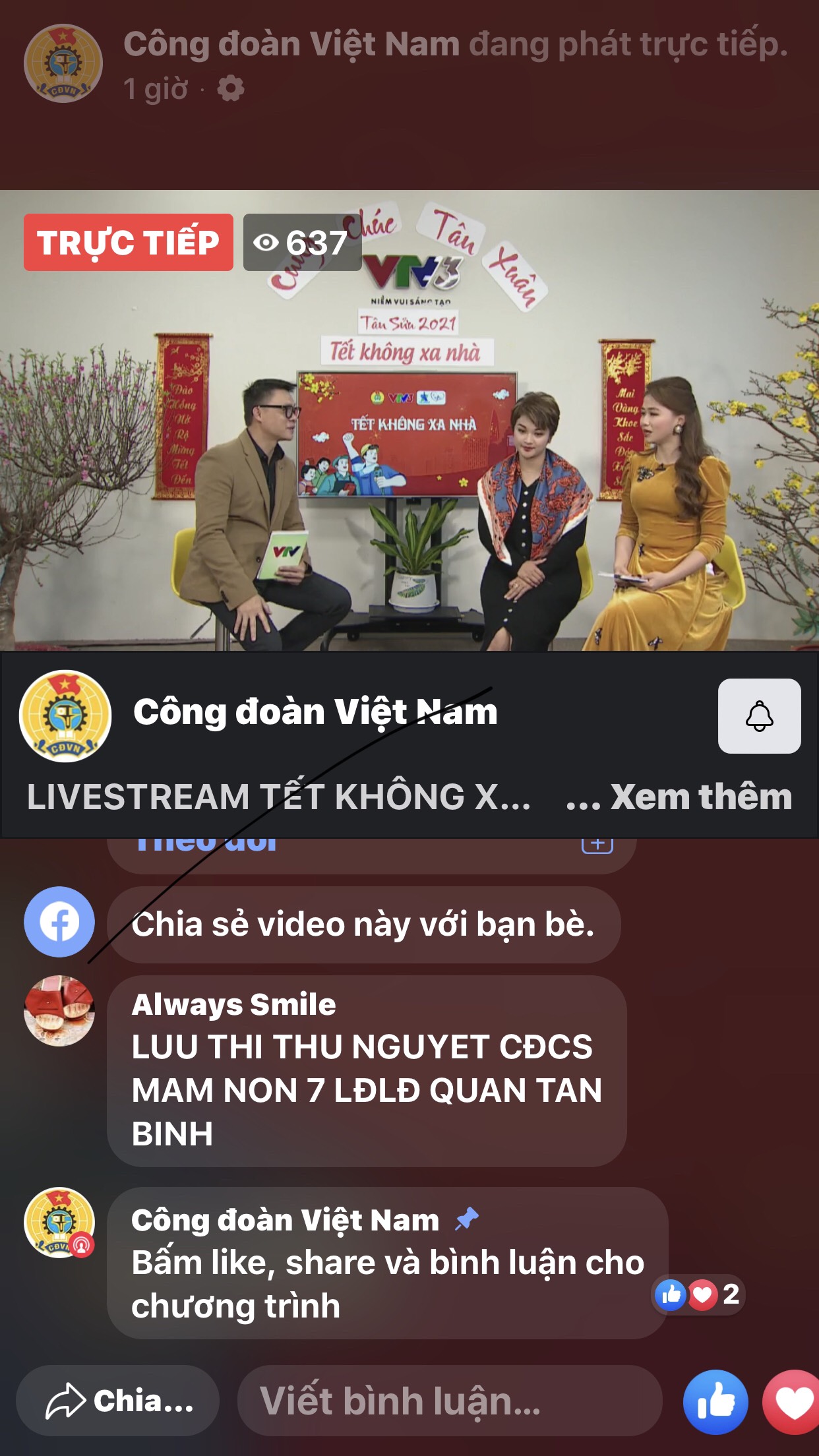Send a heart reaction to the livestream

click(793, 1402)
